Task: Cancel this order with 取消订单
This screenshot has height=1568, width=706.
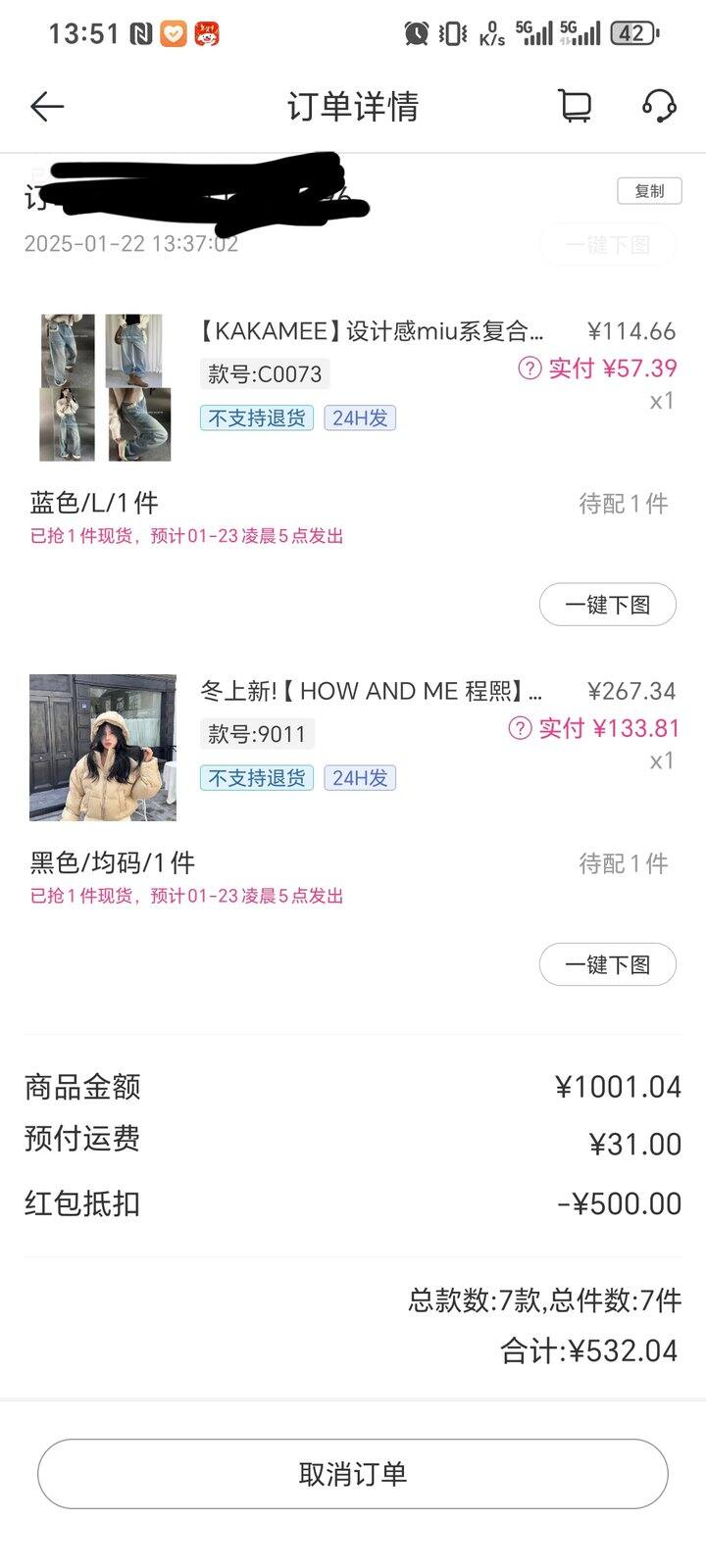Action: [x=353, y=1473]
